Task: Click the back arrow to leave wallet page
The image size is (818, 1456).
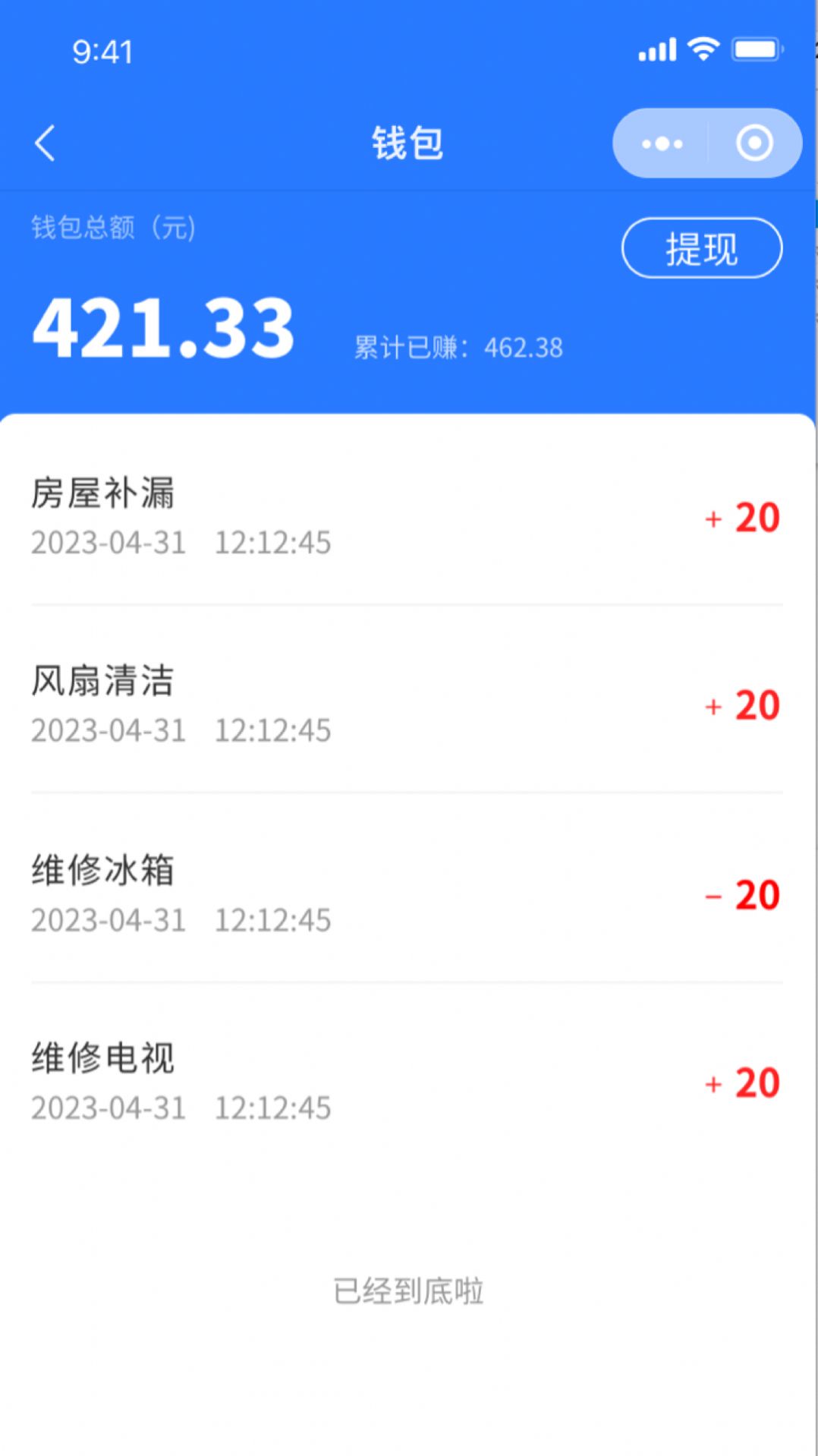Action: point(46,143)
